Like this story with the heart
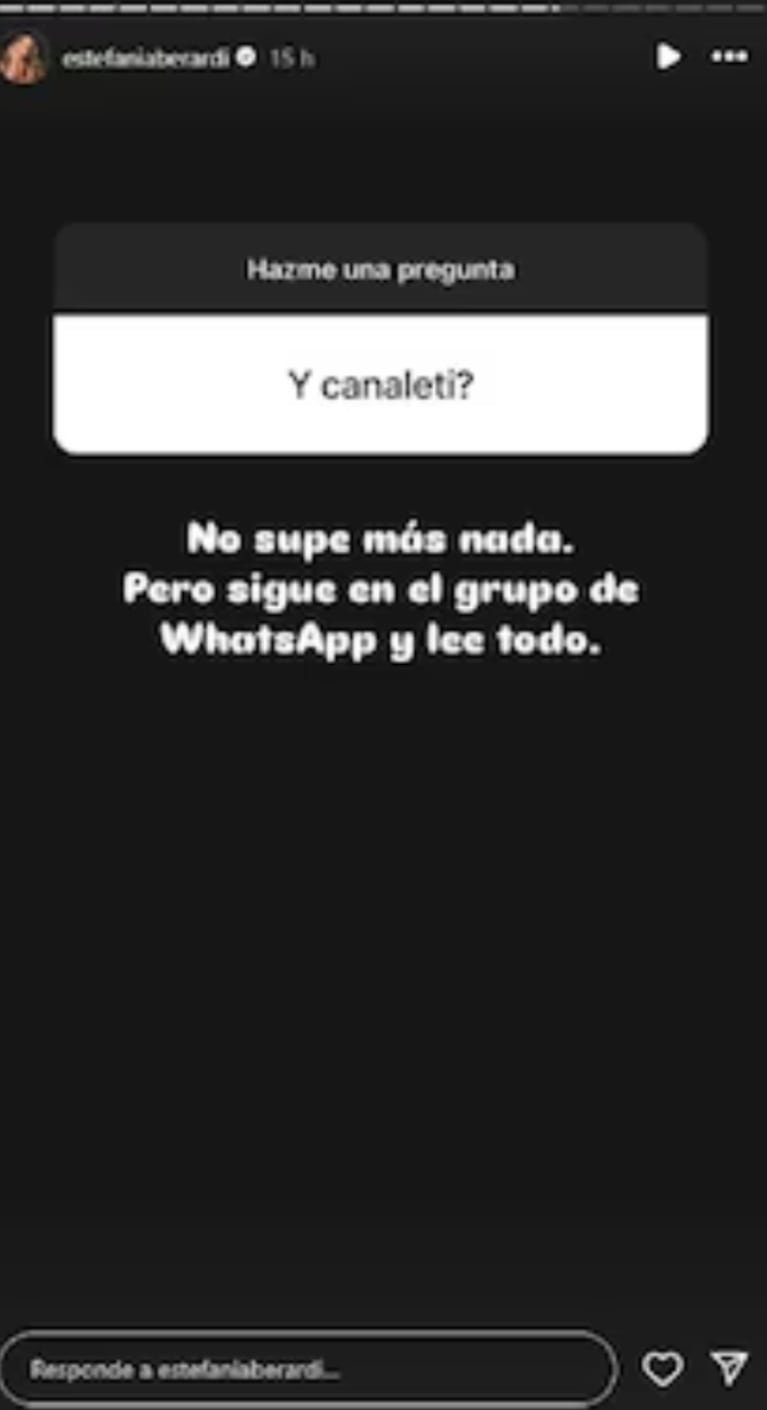Viewport: 767px width, 1410px height. pos(662,1368)
